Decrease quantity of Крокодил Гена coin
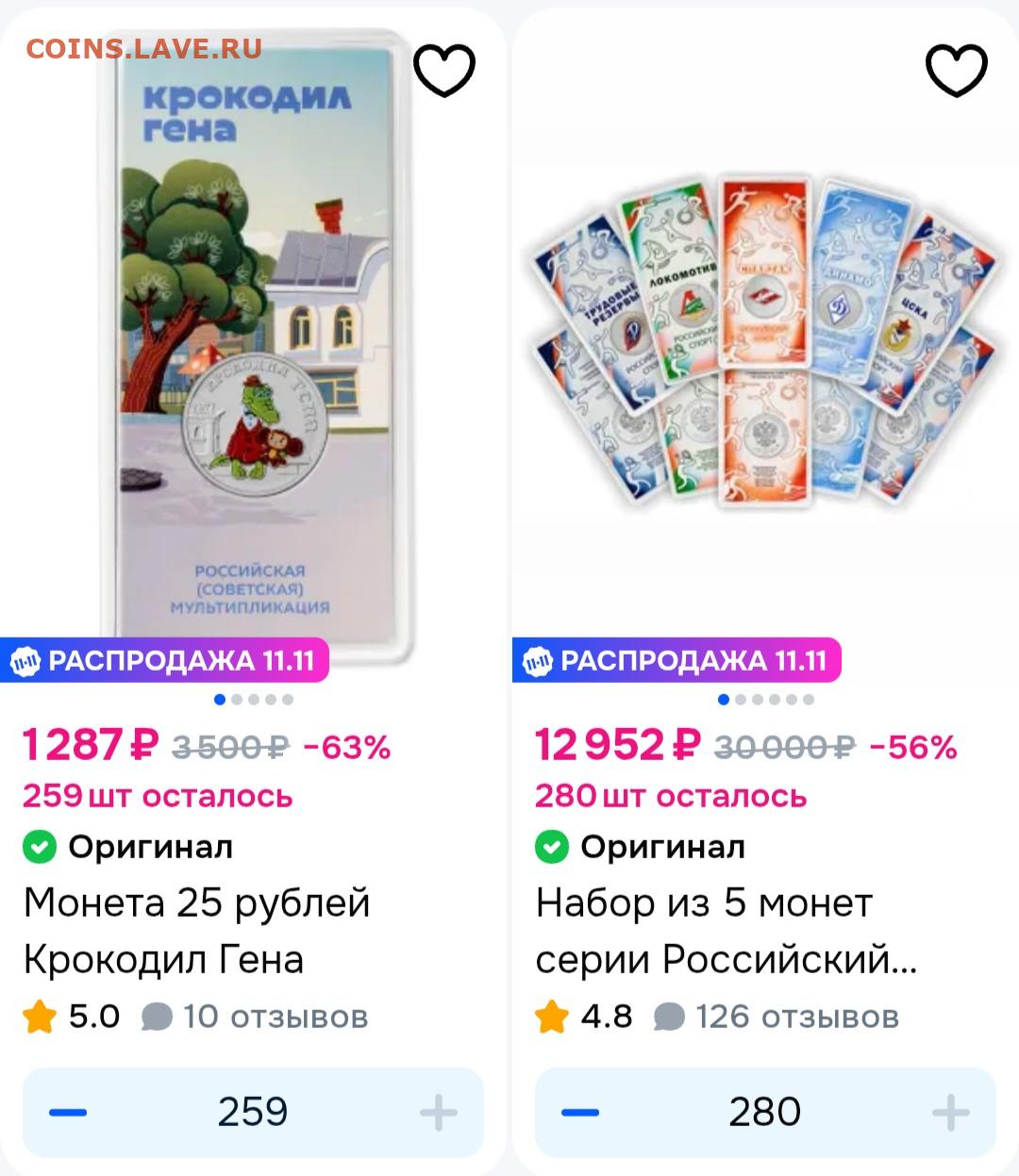The image size is (1019, 1176). pos(68,1113)
